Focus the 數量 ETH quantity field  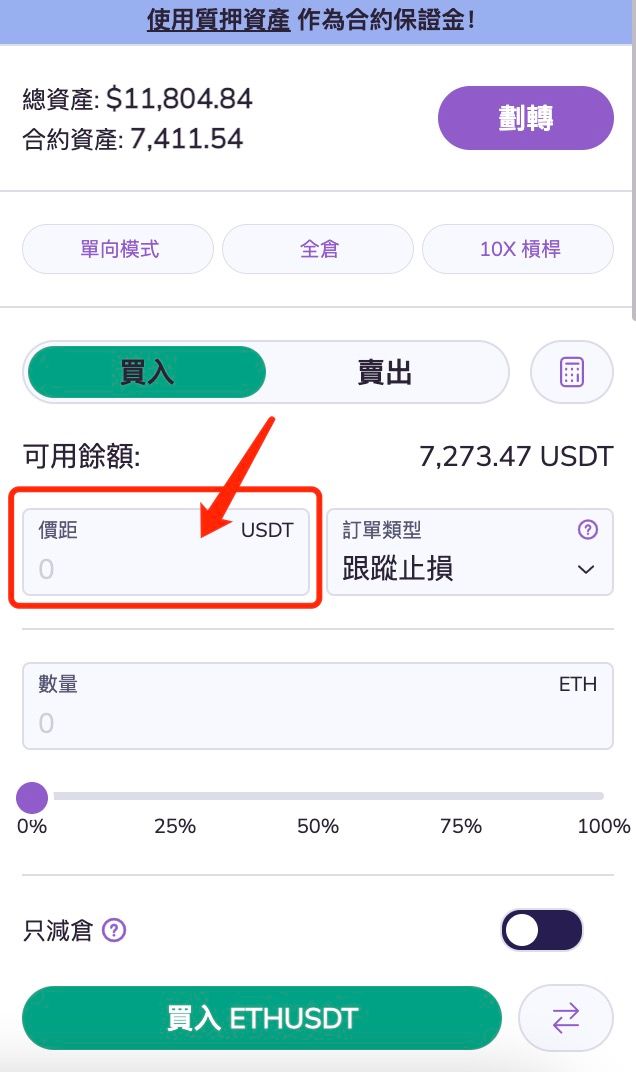(318, 706)
